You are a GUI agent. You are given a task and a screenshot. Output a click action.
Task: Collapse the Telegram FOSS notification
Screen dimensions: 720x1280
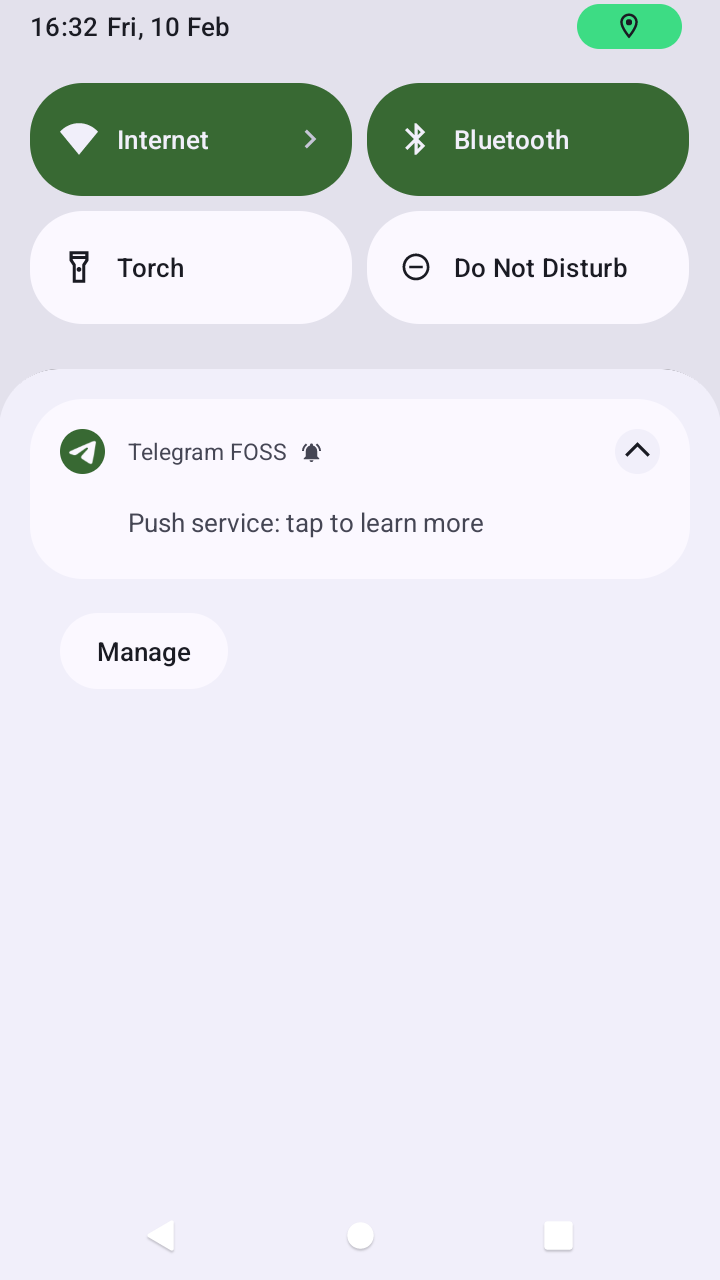click(x=637, y=451)
